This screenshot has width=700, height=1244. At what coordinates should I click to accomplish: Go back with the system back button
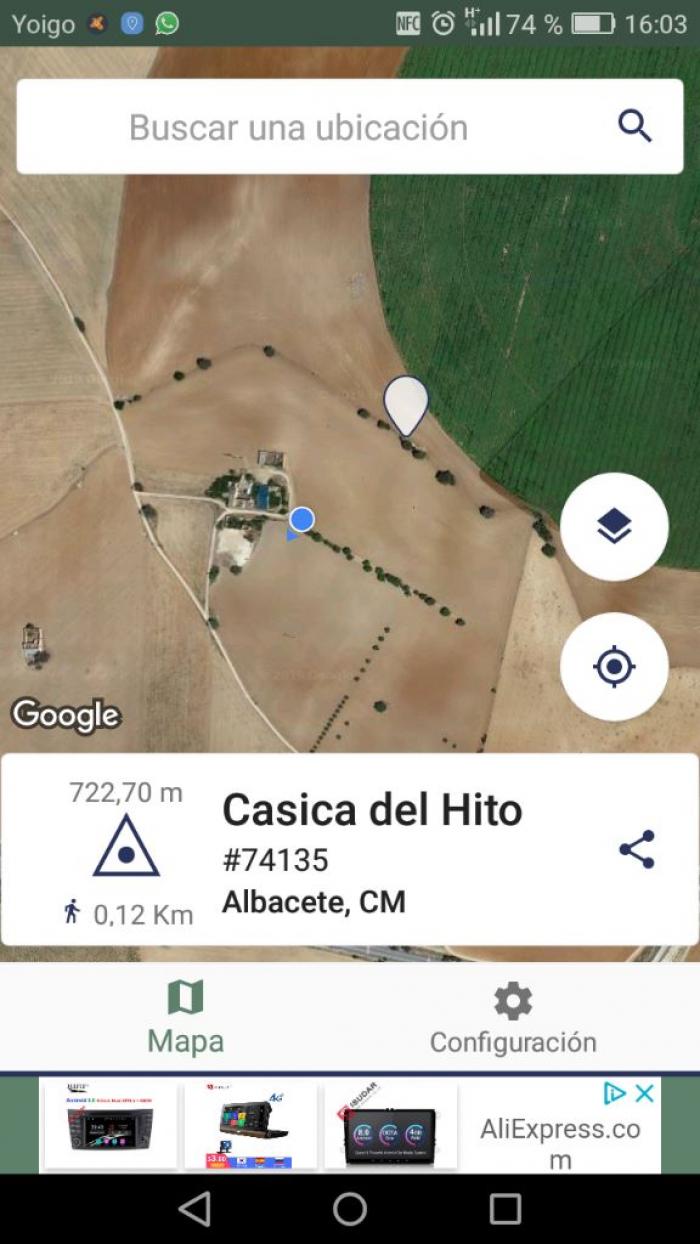pos(194,1209)
